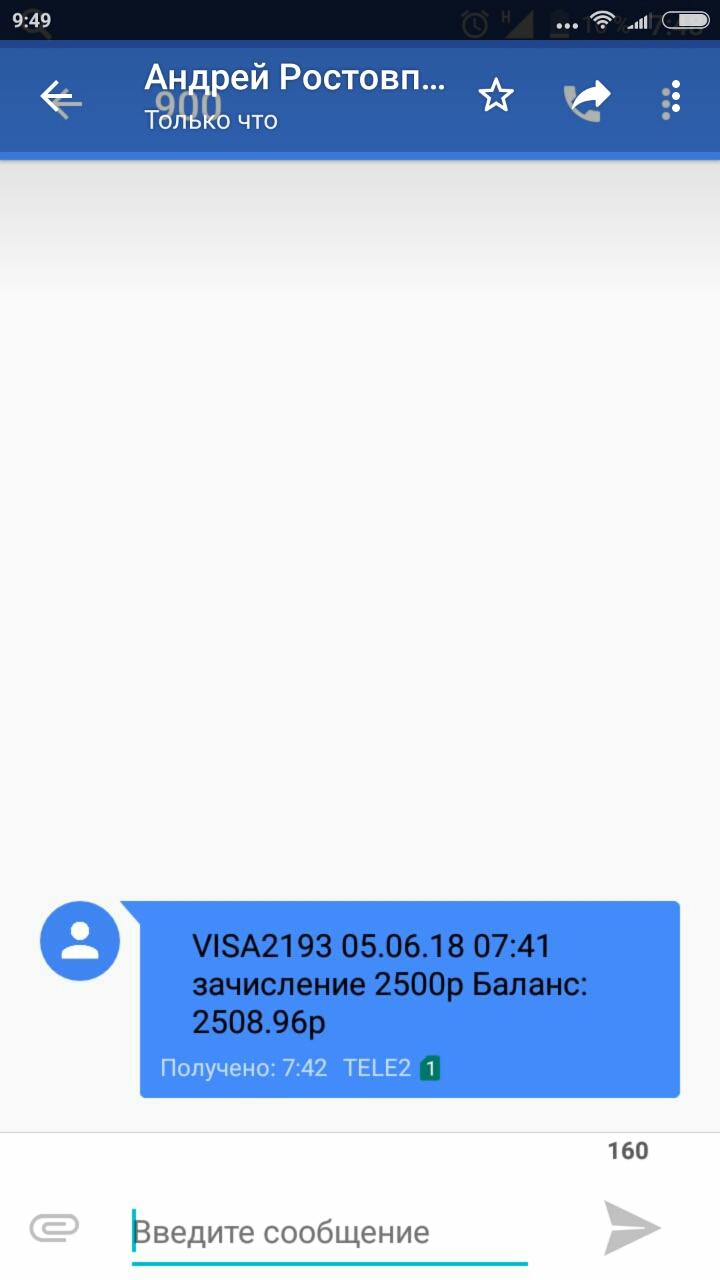The width and height of the screenshot is (720, 1280).
Task: Tap the sender's avatar icon
Action: click(x=80, y=941)
